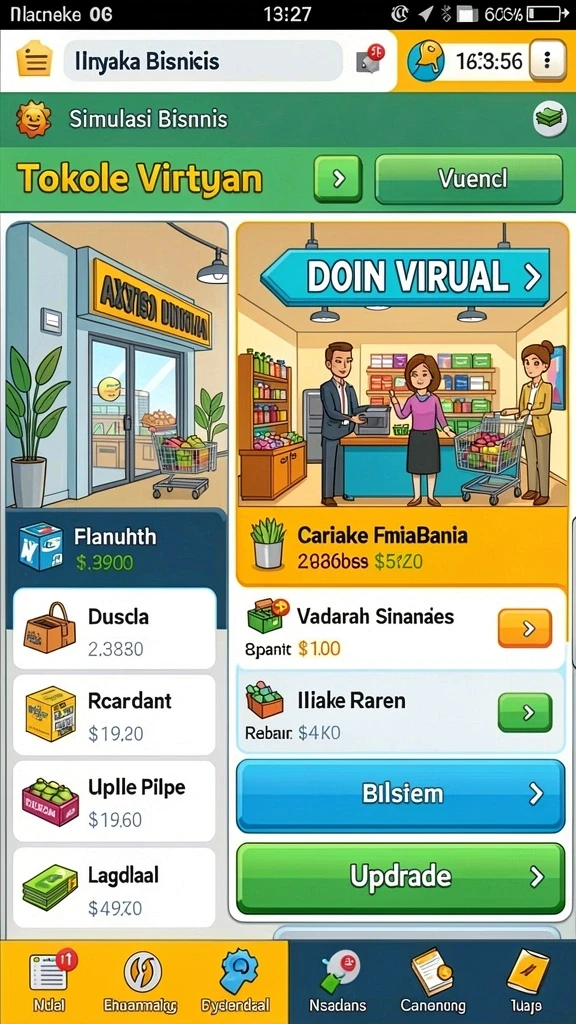Tap the blue Bilsiem button
576x1024 pixels.
point(400,795)
